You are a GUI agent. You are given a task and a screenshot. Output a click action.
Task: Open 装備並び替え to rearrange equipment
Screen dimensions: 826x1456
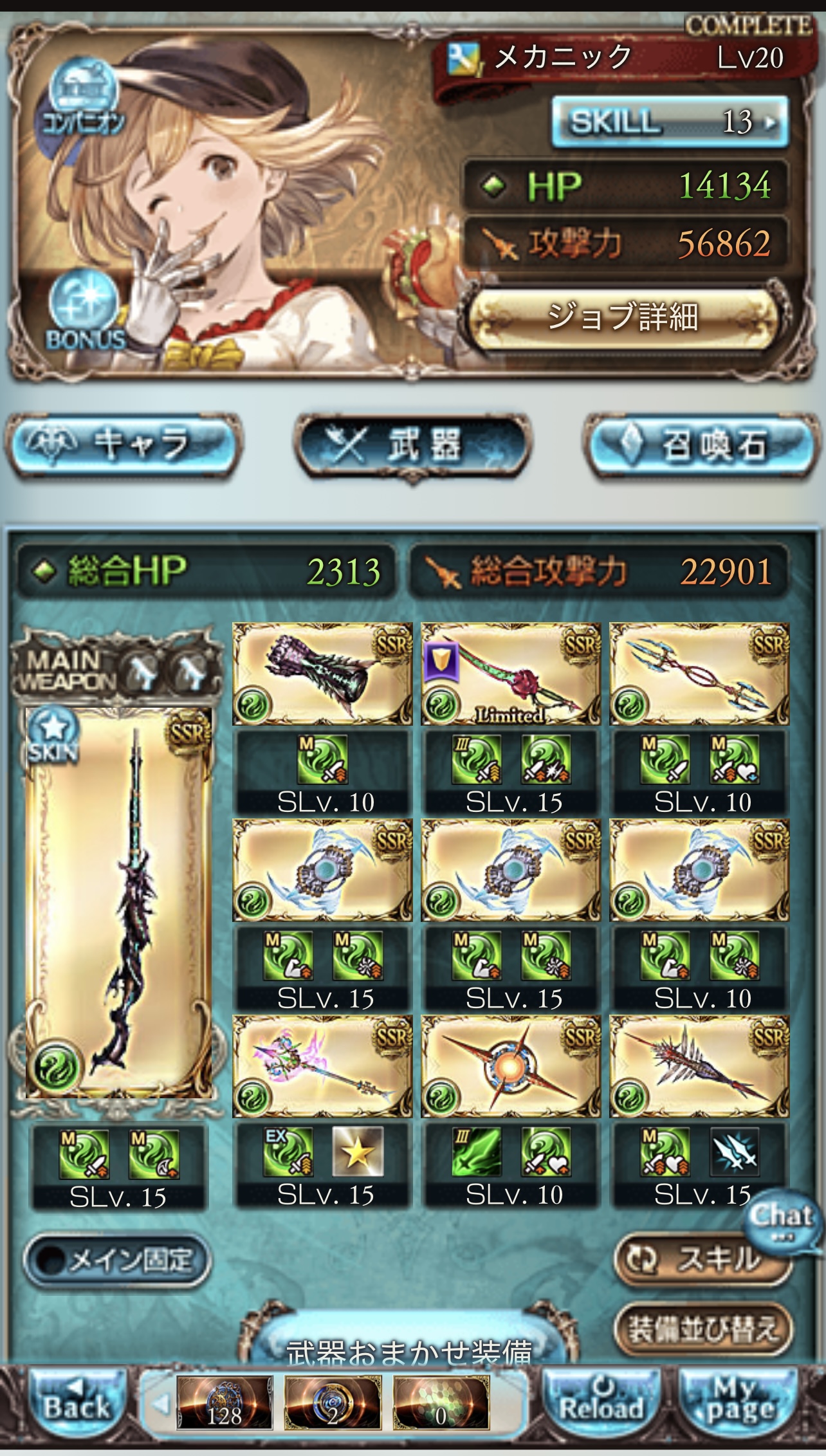click(702, 1328)
